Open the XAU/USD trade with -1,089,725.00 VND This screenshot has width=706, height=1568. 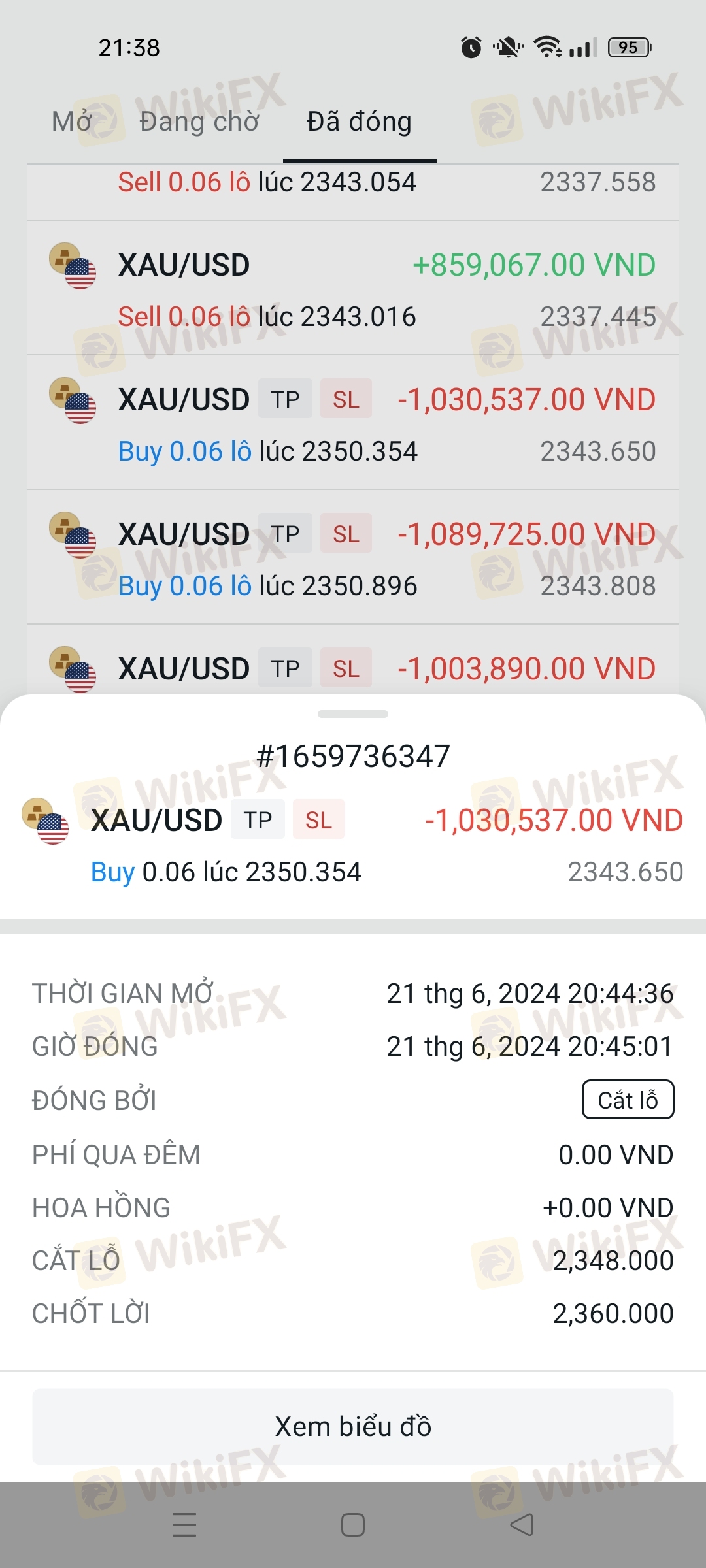[x=353, y=557]
